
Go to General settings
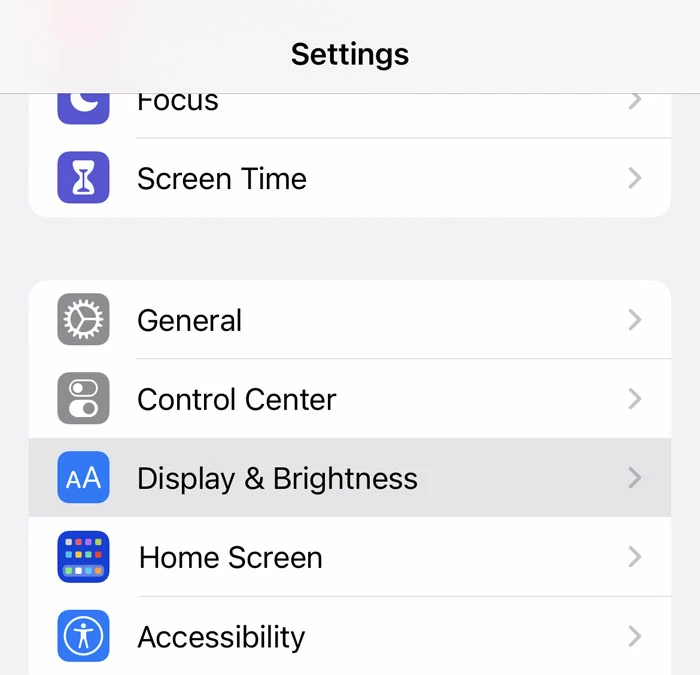pyautogui.click(x=350, y=320)
